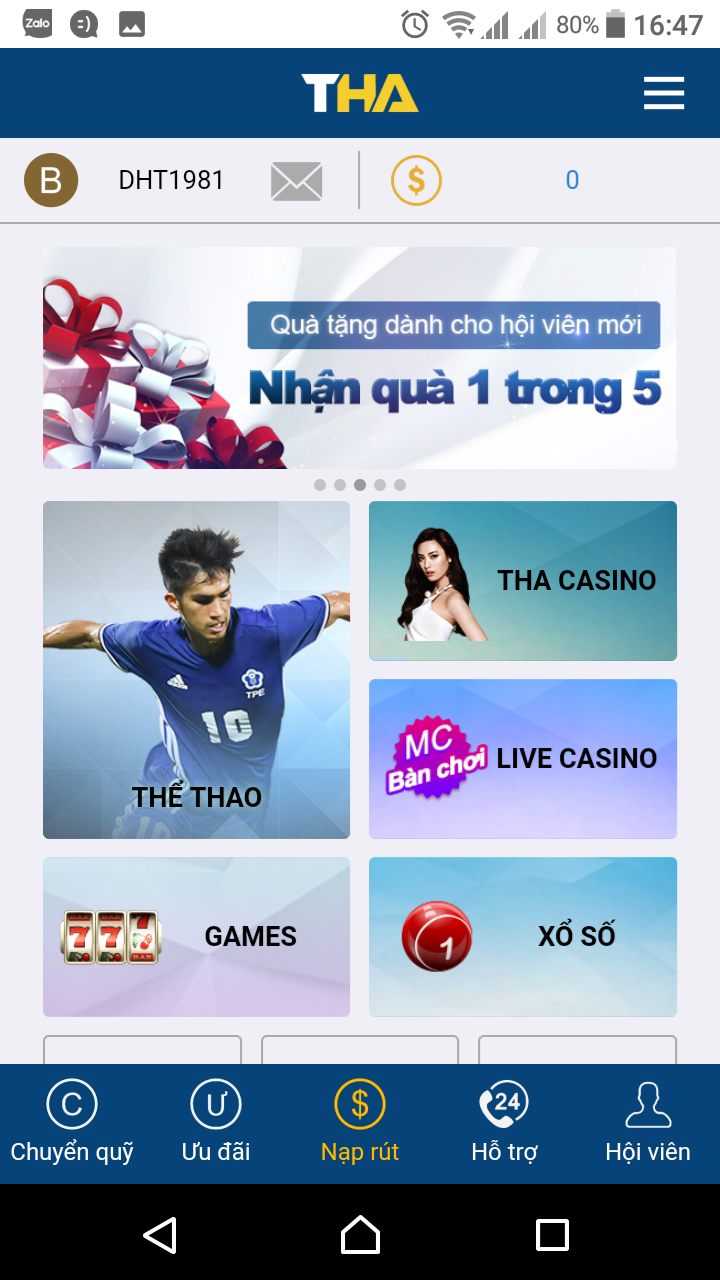720x1280 pixels.
Task: Go to Chuyển quỹ tab
Action: pos(72,1124)
